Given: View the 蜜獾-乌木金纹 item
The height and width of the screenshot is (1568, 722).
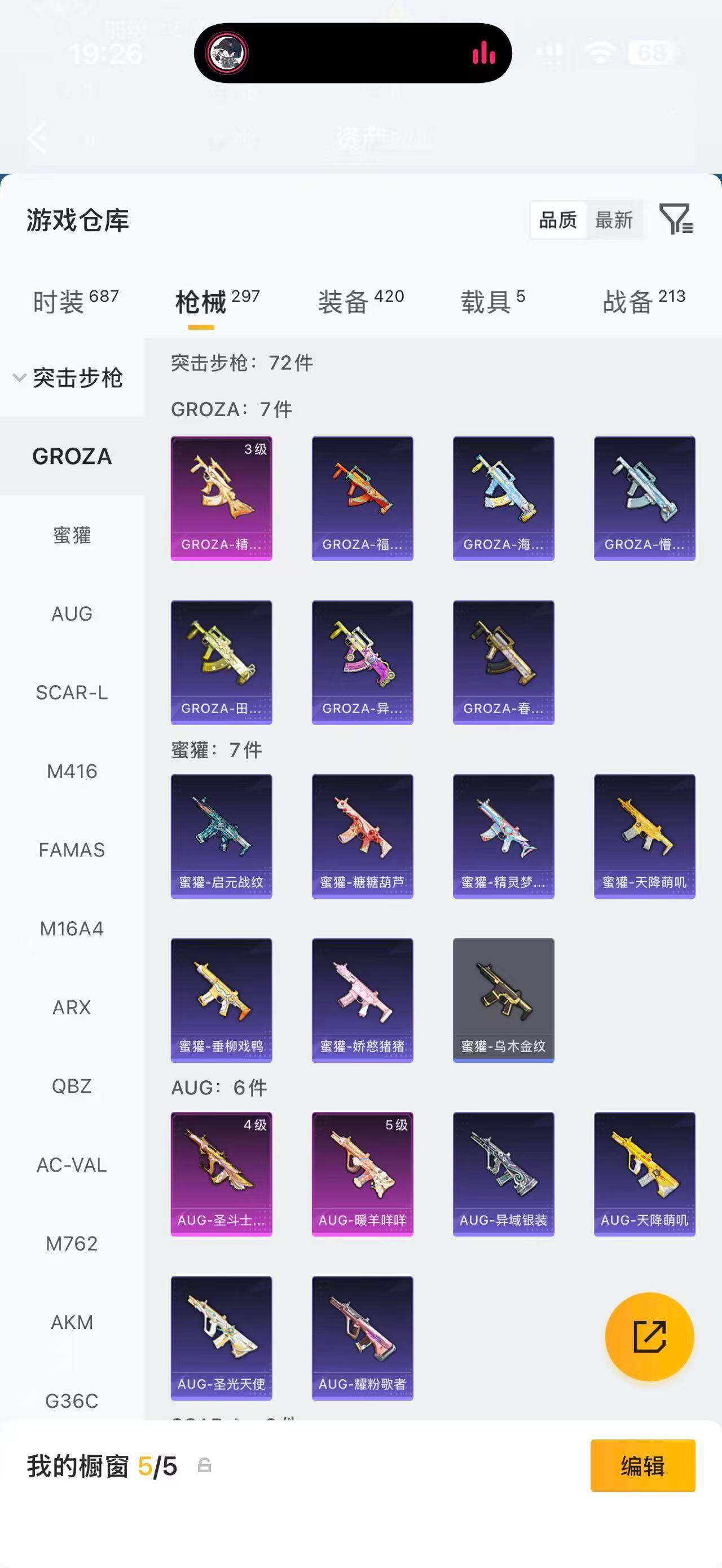Looking at the screenshot, I should click(504, 1000).
